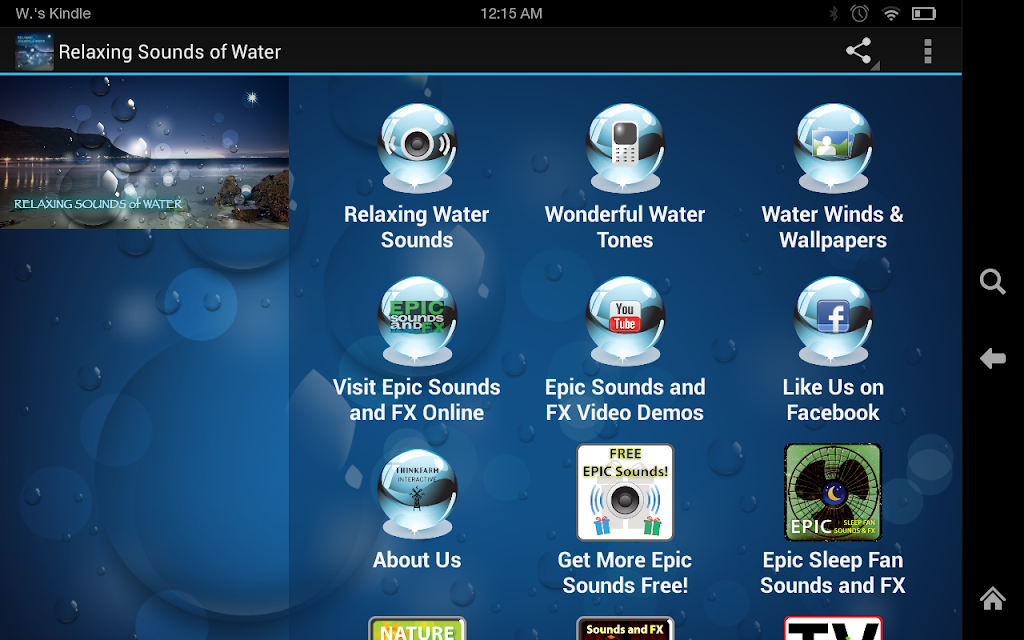Share this app via the share icon

859,51
